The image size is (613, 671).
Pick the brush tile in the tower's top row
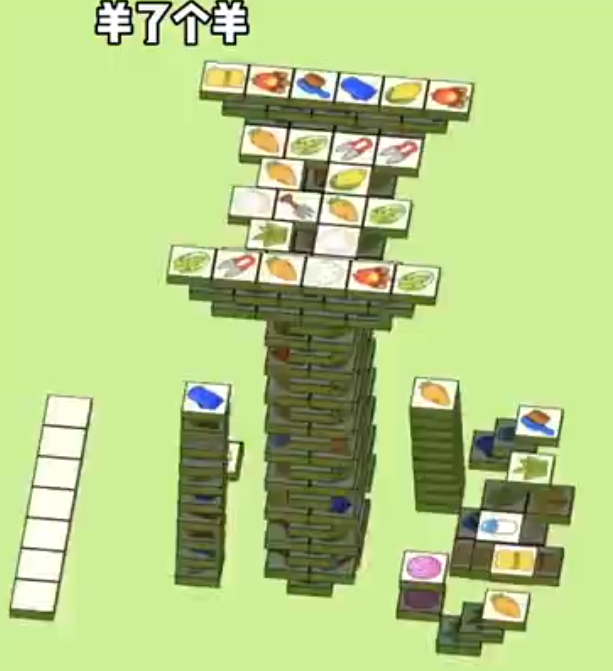pyautogui.click(x=313, y=84)
